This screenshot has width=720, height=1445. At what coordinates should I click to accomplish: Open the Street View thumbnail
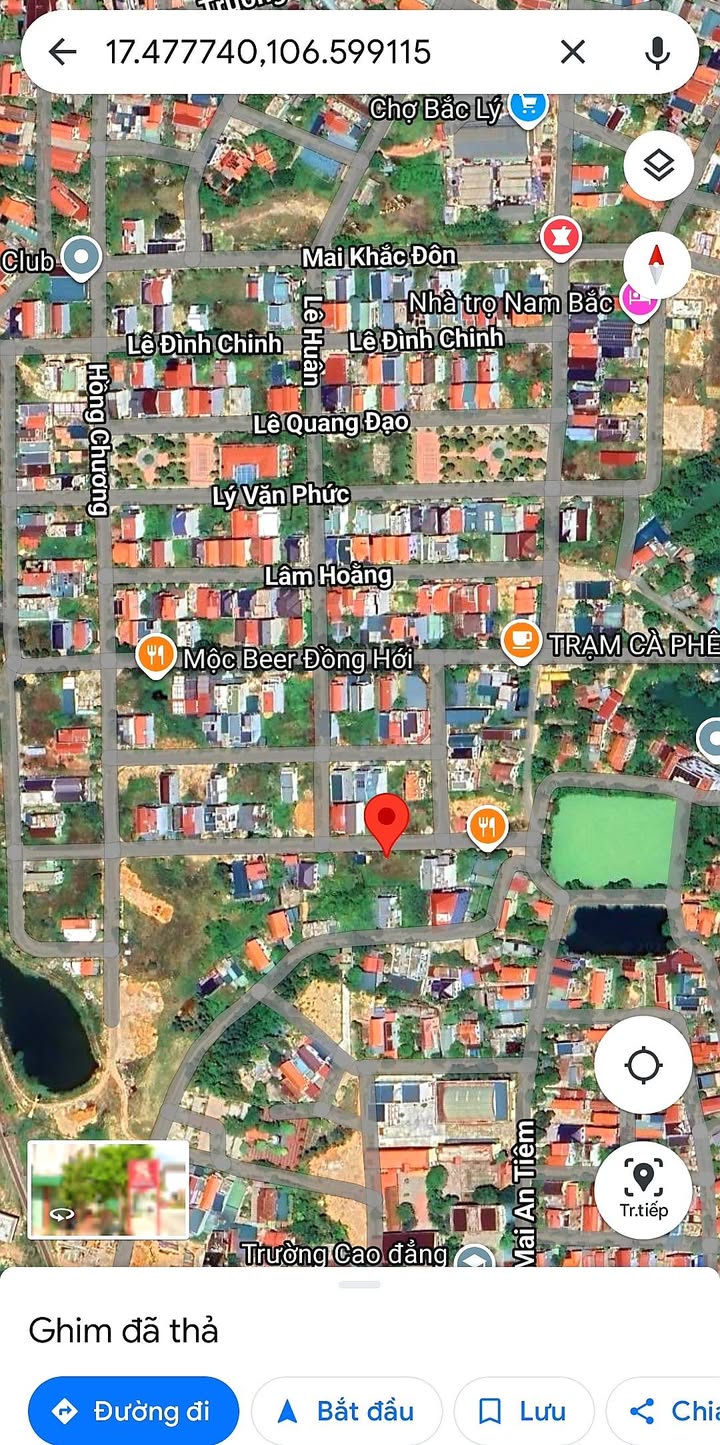click(x=108, y=1190)
